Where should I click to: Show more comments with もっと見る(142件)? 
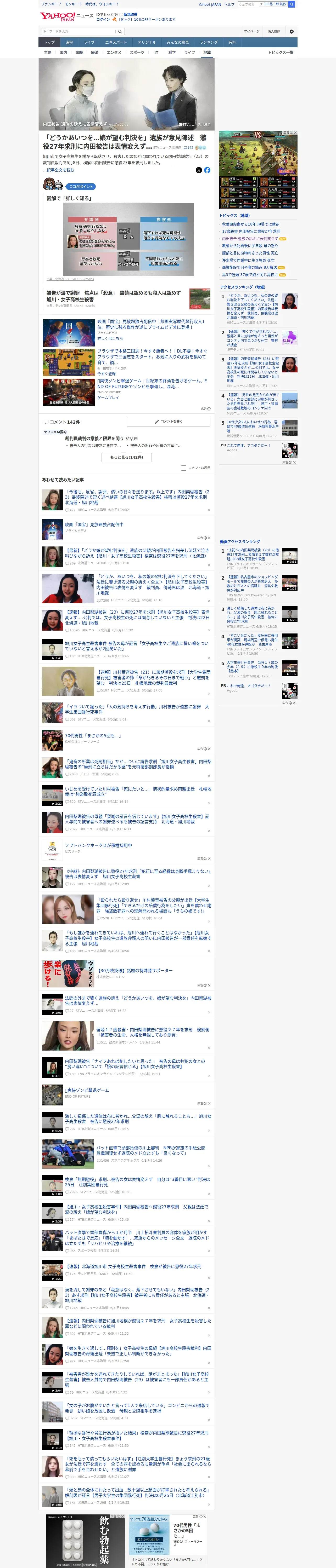[127, 457]
